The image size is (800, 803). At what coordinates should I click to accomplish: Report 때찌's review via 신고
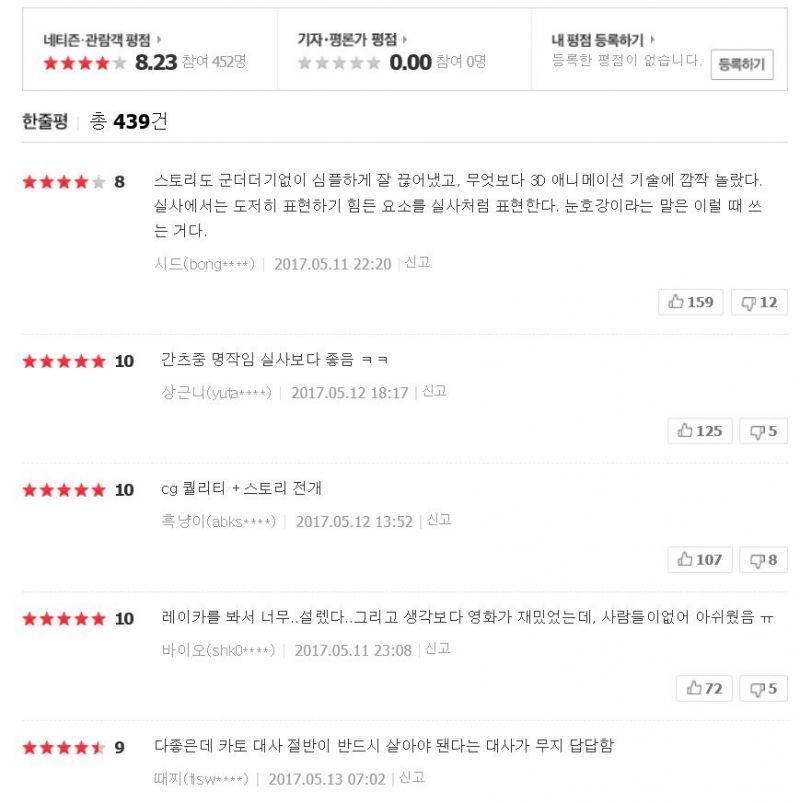point(412,777)
